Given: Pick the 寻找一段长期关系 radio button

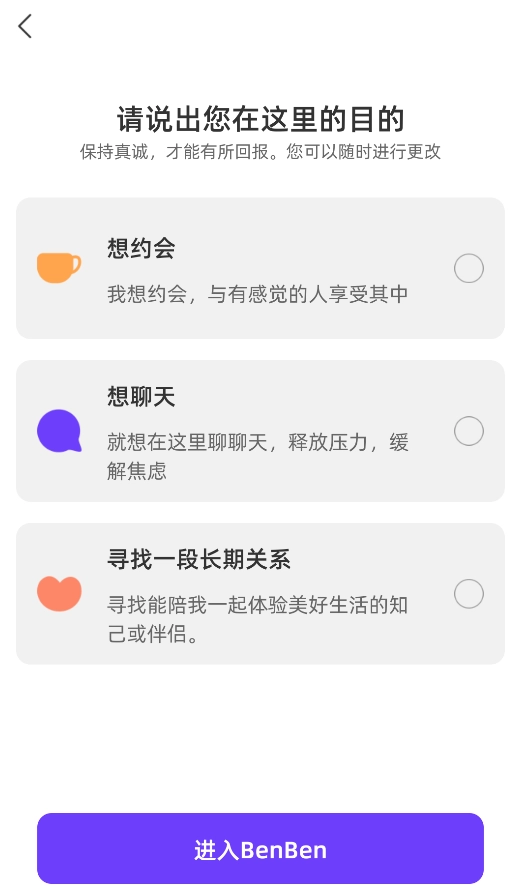Looking at the screenshot, I should (469, 594).
